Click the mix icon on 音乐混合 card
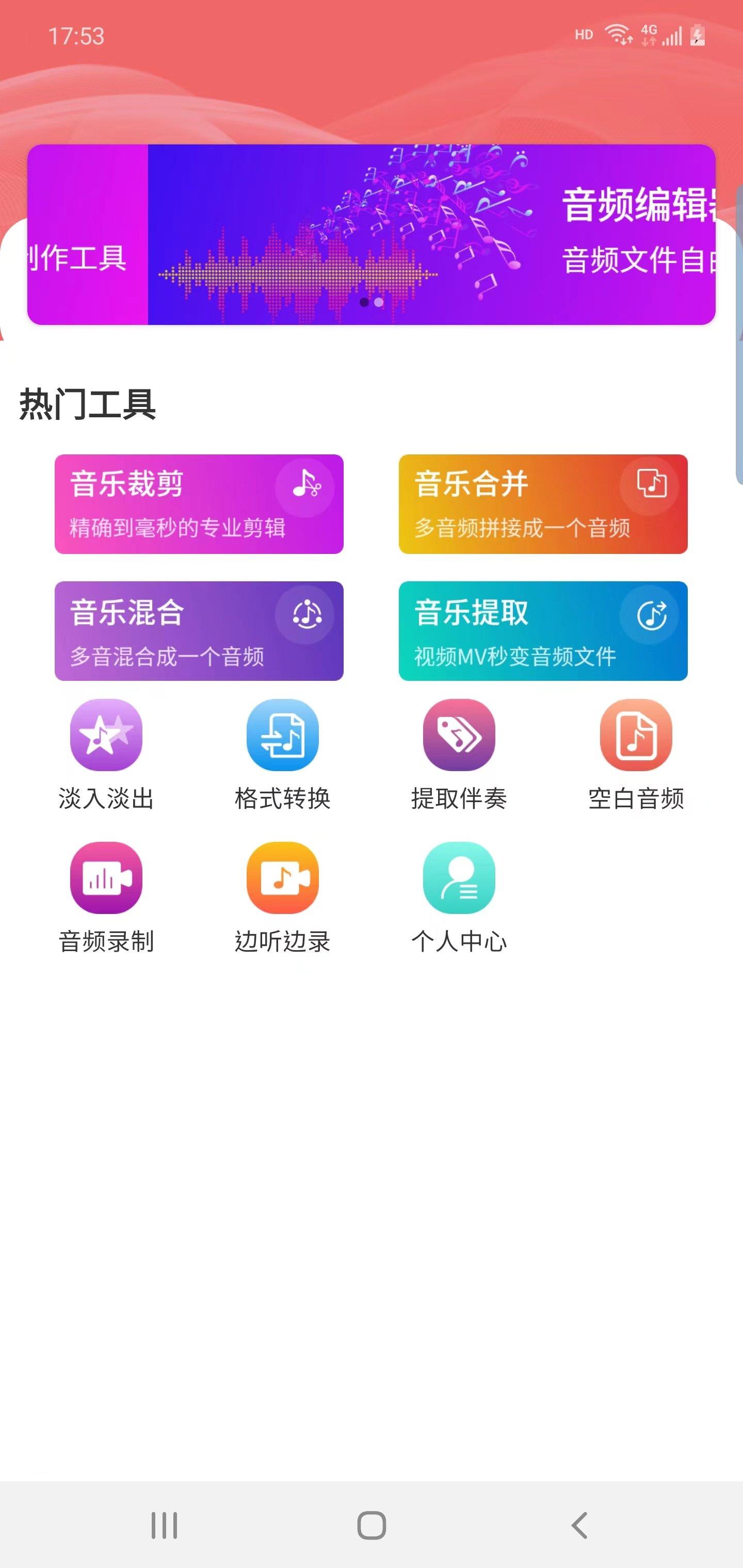Screen dimensions: 743x1568 [306, 614]
